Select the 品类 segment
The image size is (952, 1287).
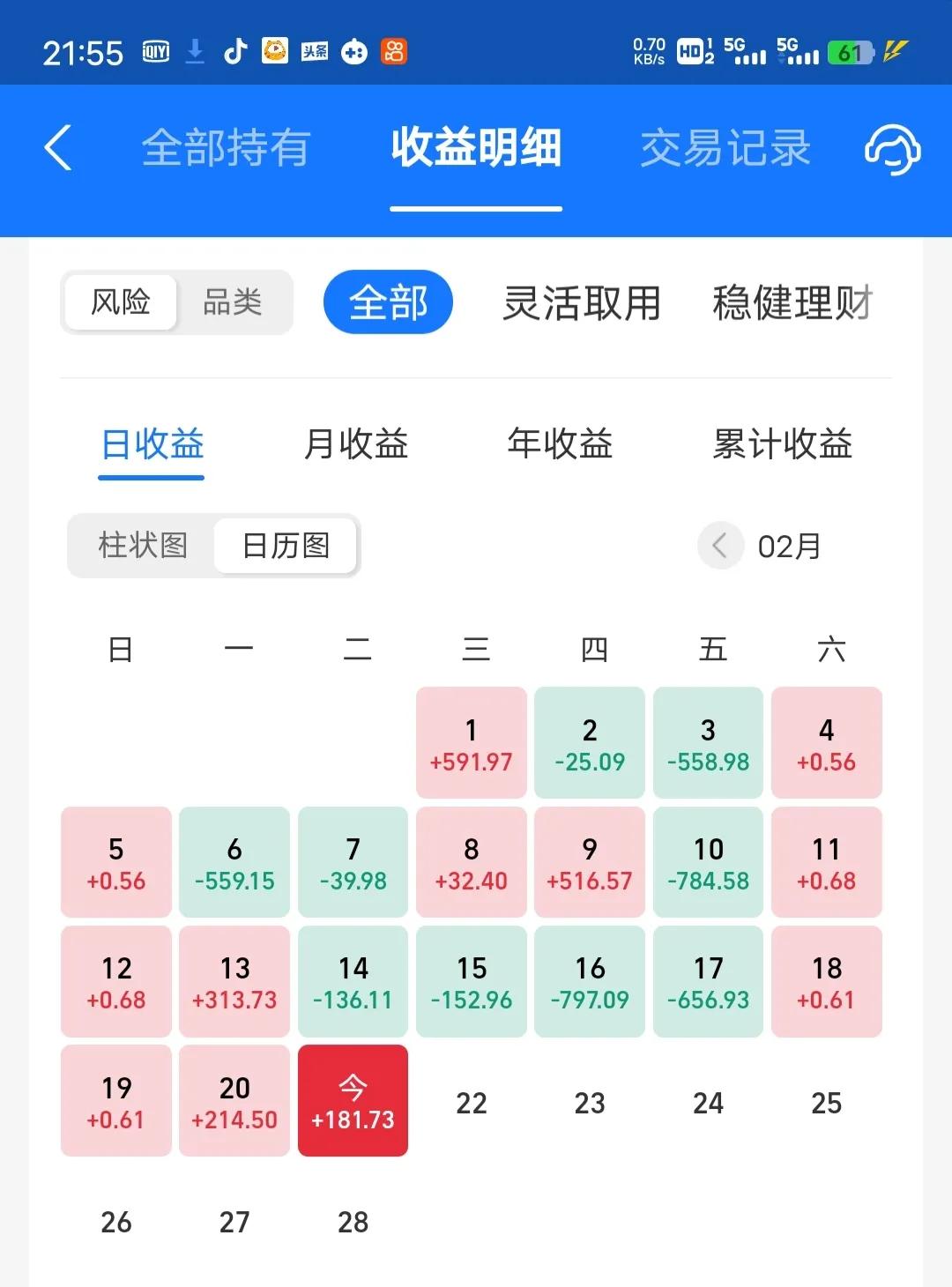233,302
